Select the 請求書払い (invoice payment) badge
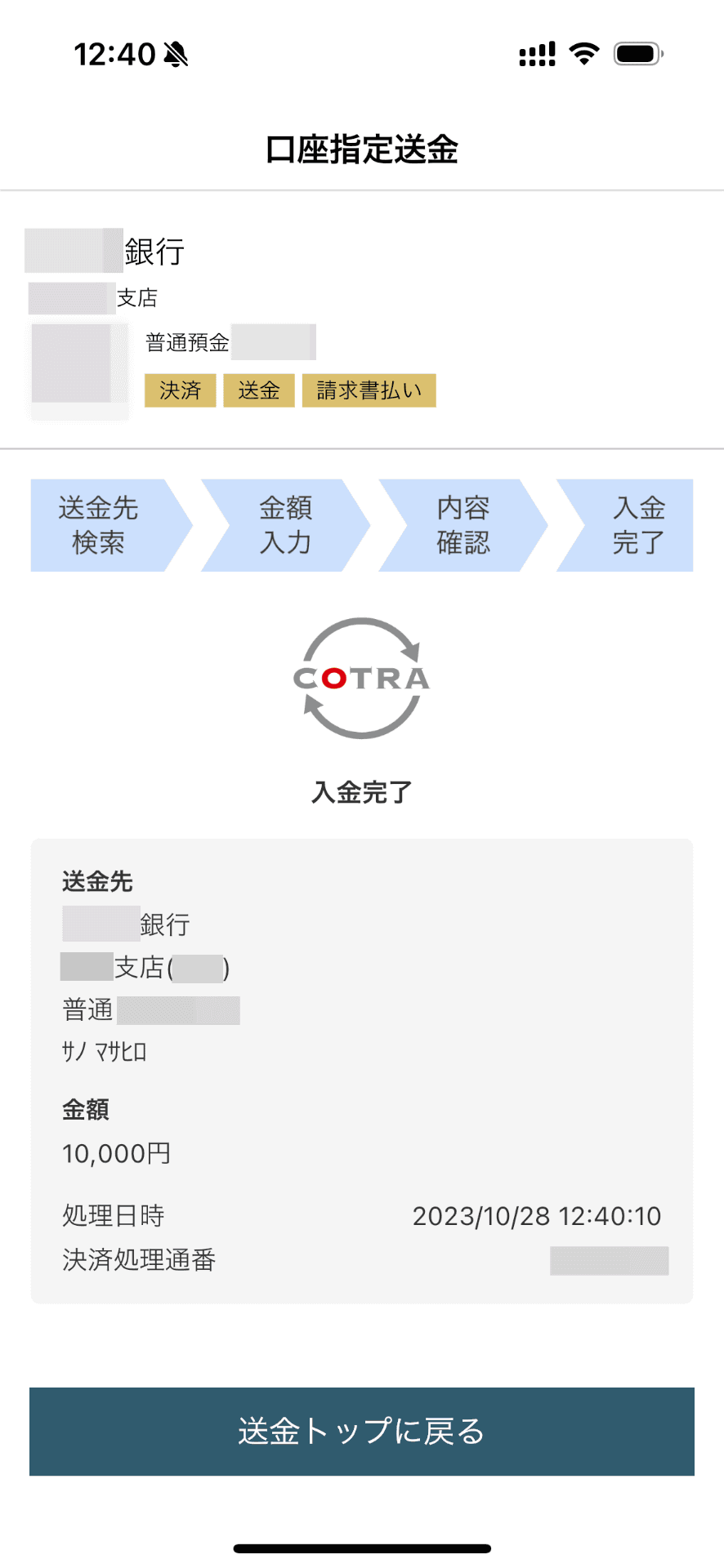The image size is (724, 1568). (369, 391)
